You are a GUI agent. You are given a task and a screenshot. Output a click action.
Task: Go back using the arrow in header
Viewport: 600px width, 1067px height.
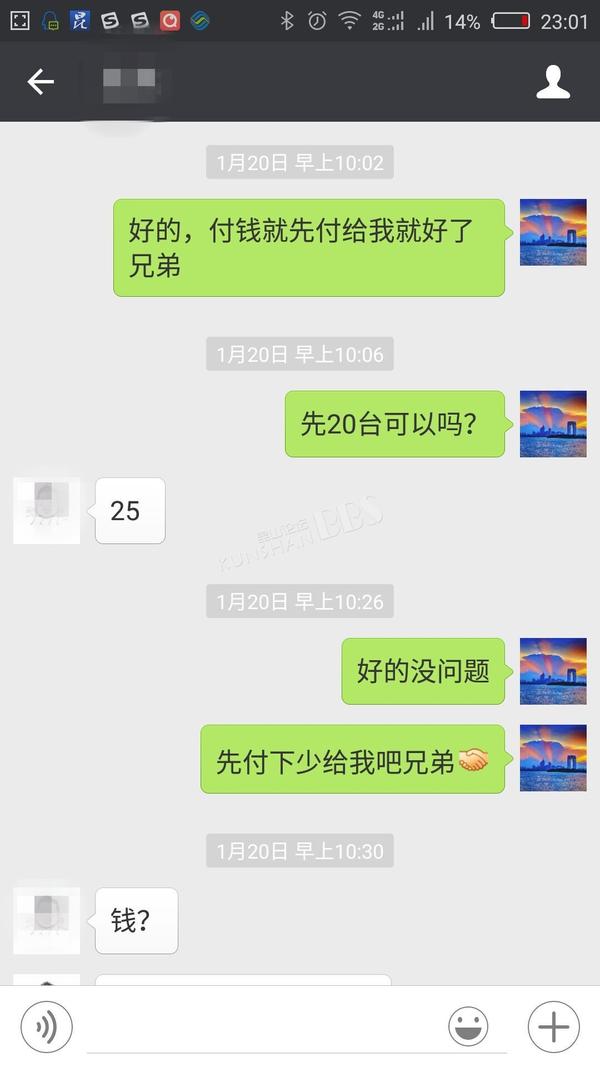point(40,82)
